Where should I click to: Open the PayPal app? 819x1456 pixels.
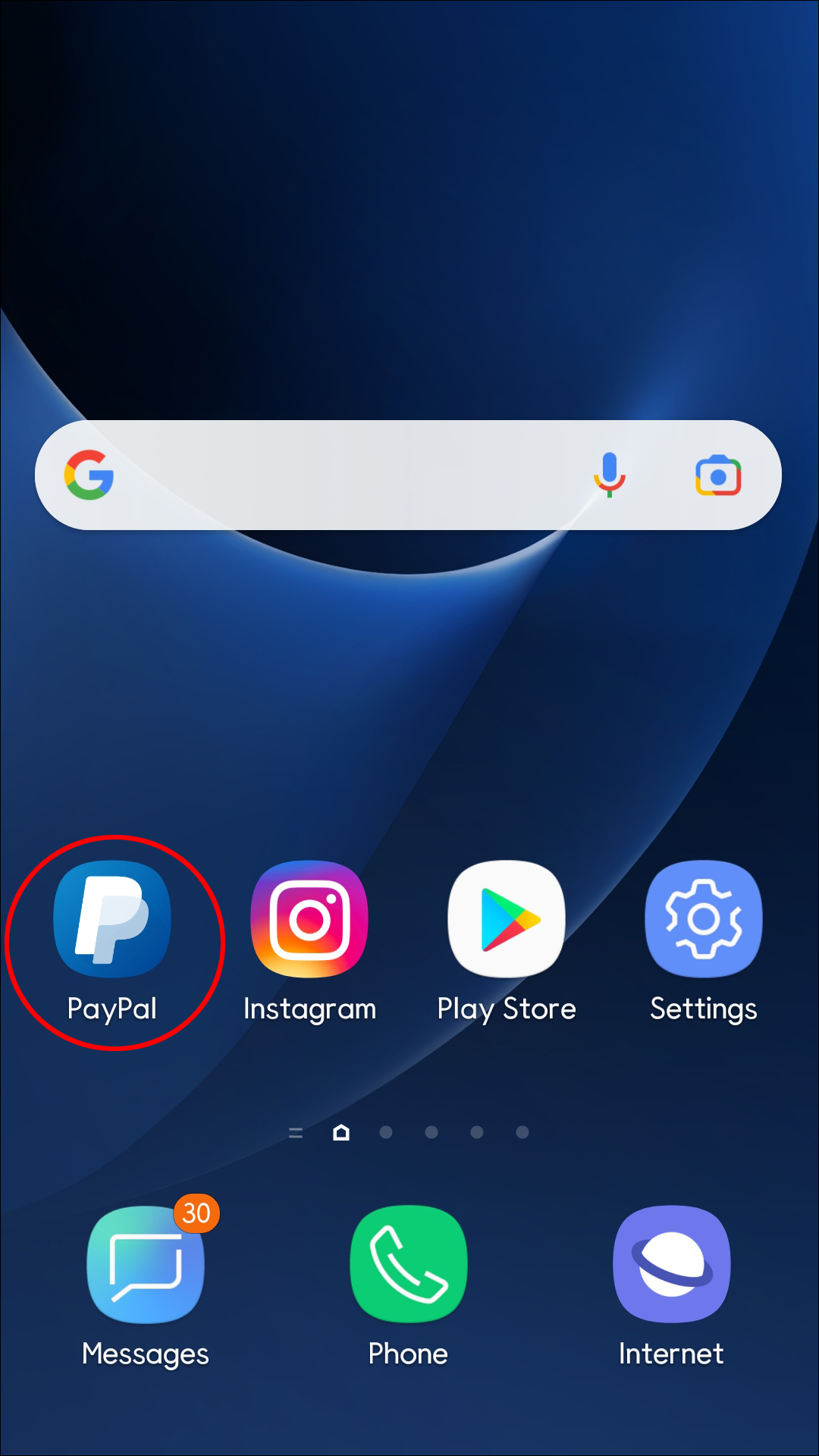112,919
